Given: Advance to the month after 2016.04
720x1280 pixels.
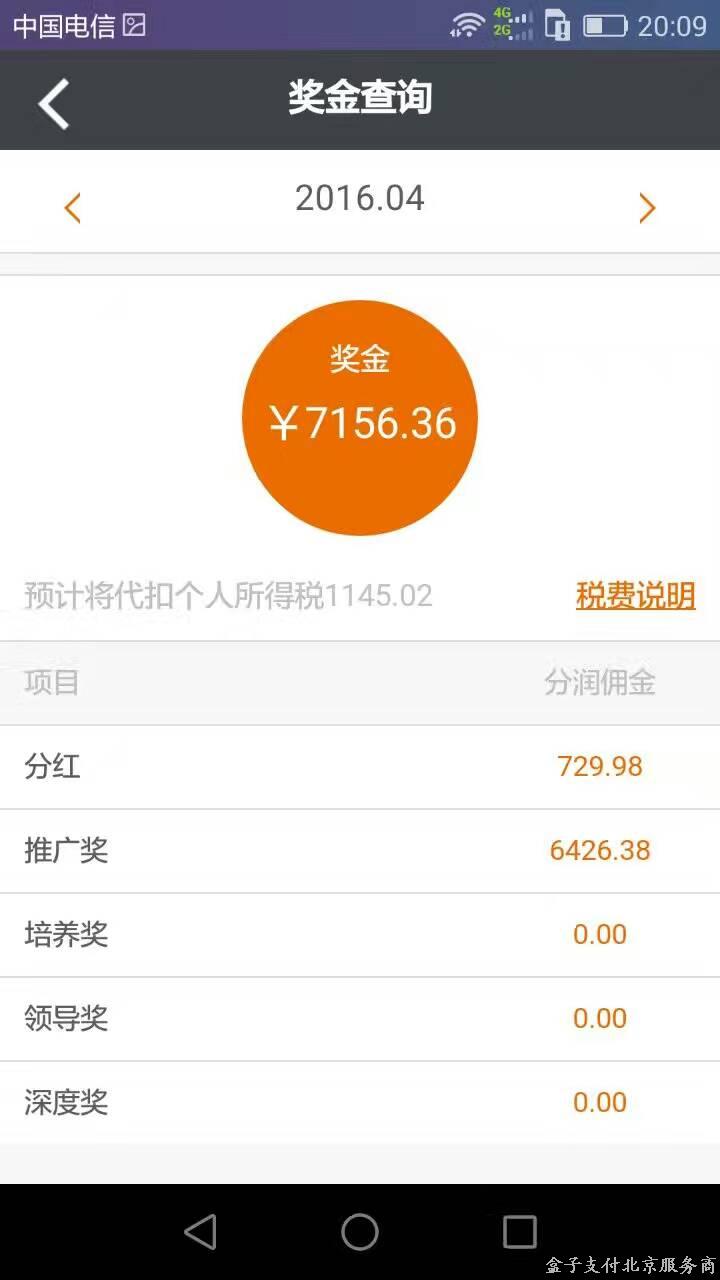Looking at the screenshot, I should coord(647,208).
